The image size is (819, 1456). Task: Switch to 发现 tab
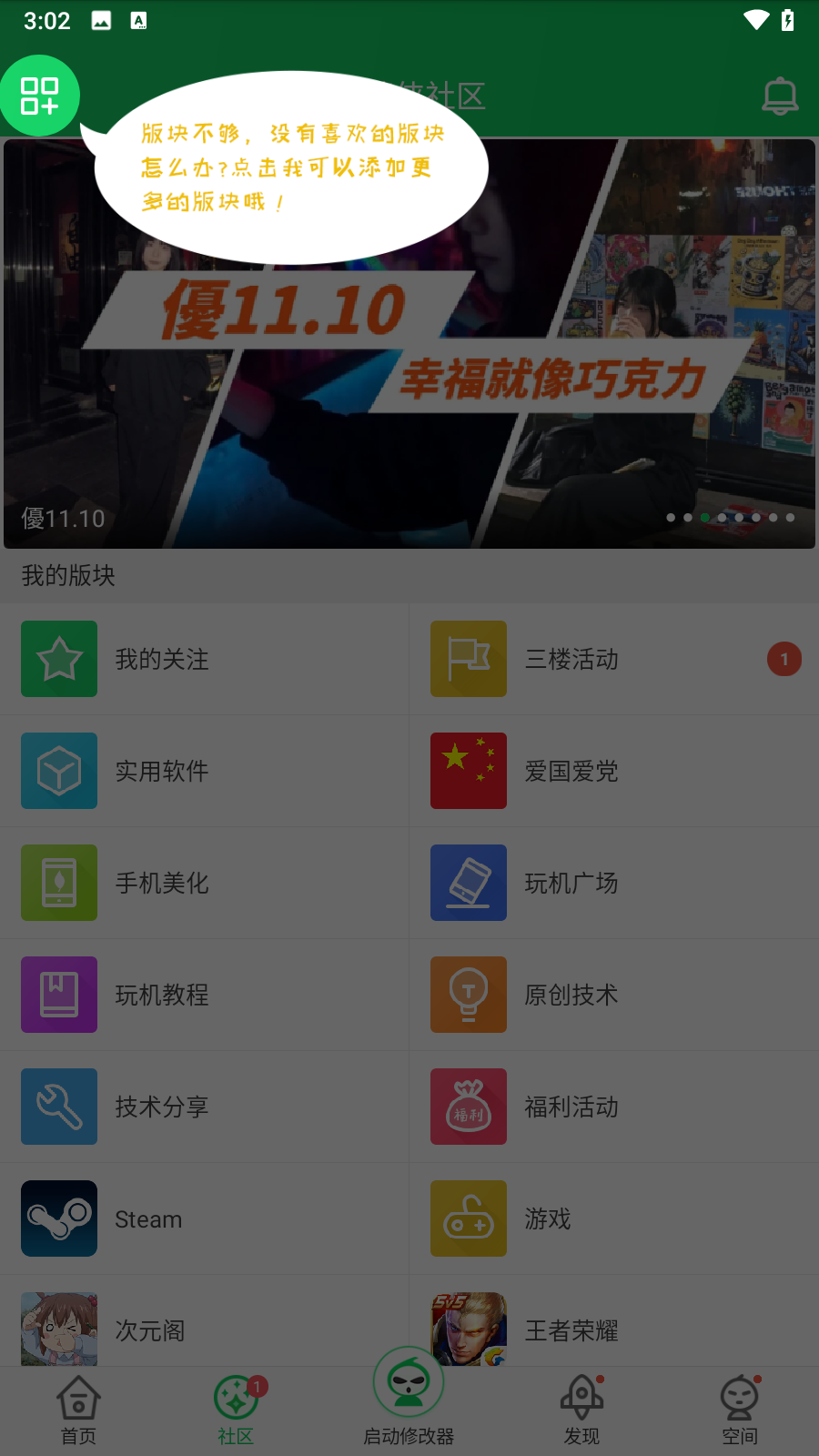(x=581, y=1410)
